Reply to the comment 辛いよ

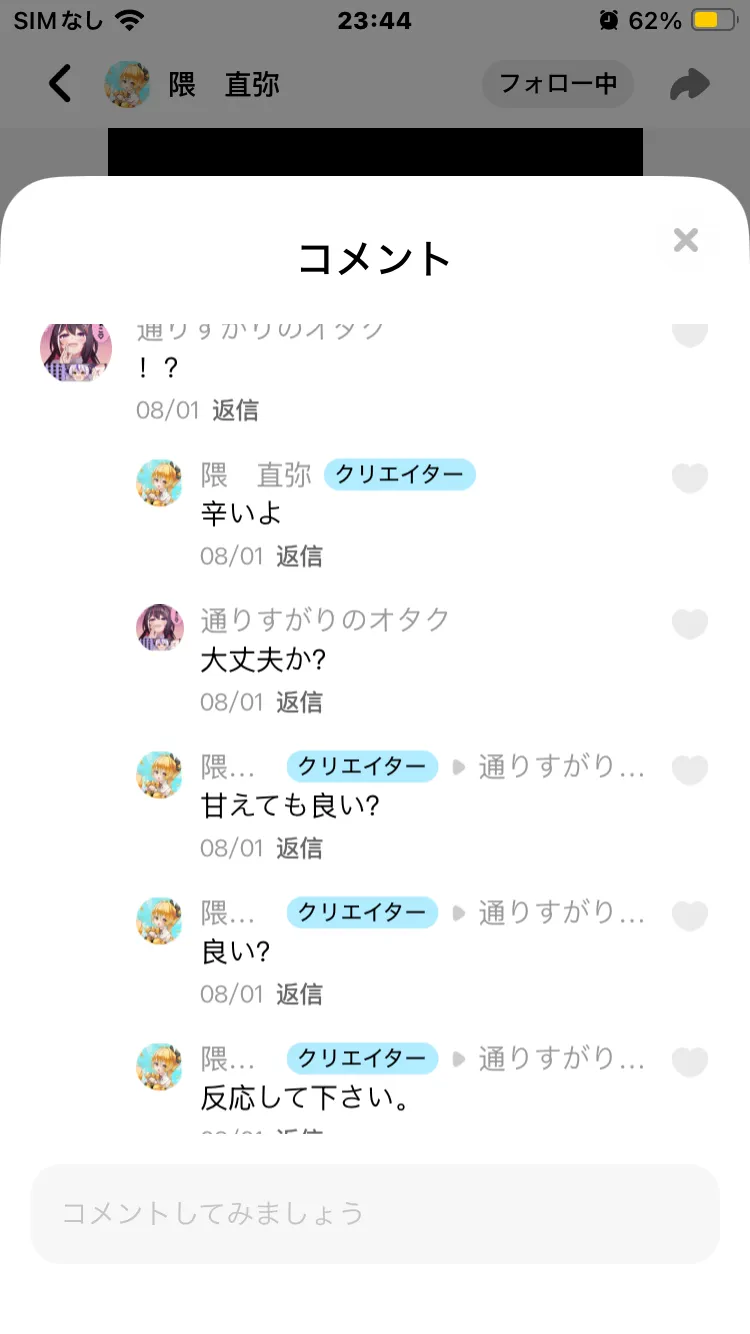click(x=299, y=556)
